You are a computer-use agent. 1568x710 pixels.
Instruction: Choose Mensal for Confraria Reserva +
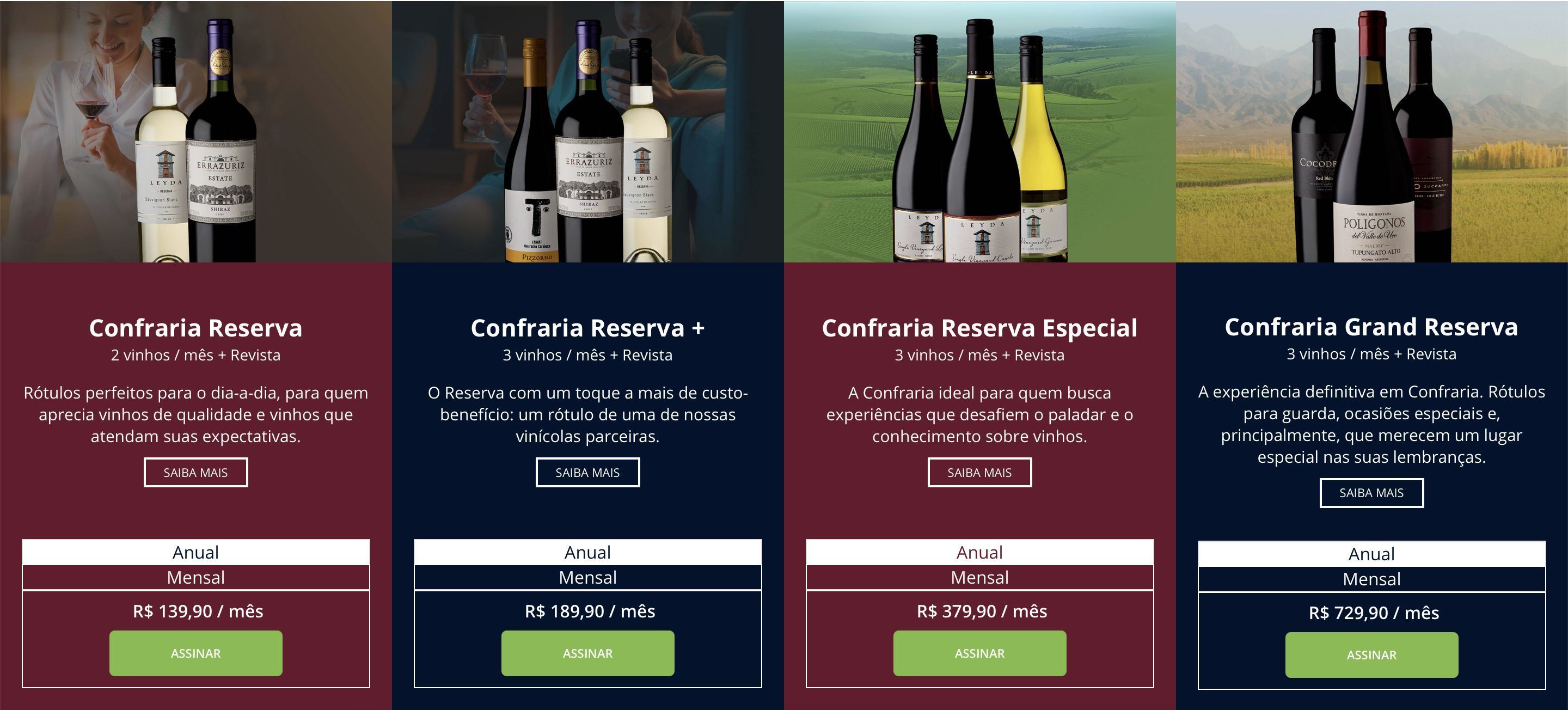(587, 577)
